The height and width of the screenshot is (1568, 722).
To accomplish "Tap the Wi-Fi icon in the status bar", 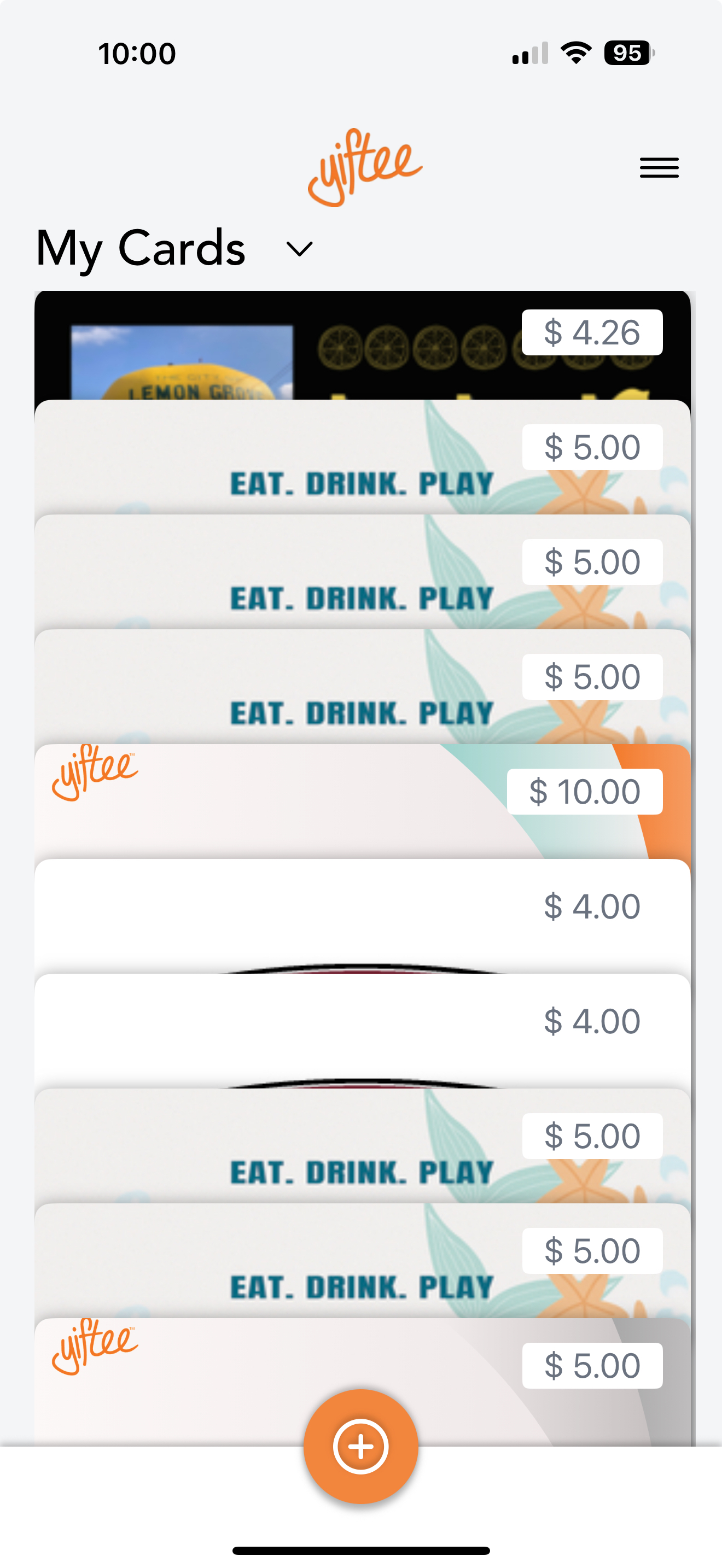I will [x=575, y=54].
